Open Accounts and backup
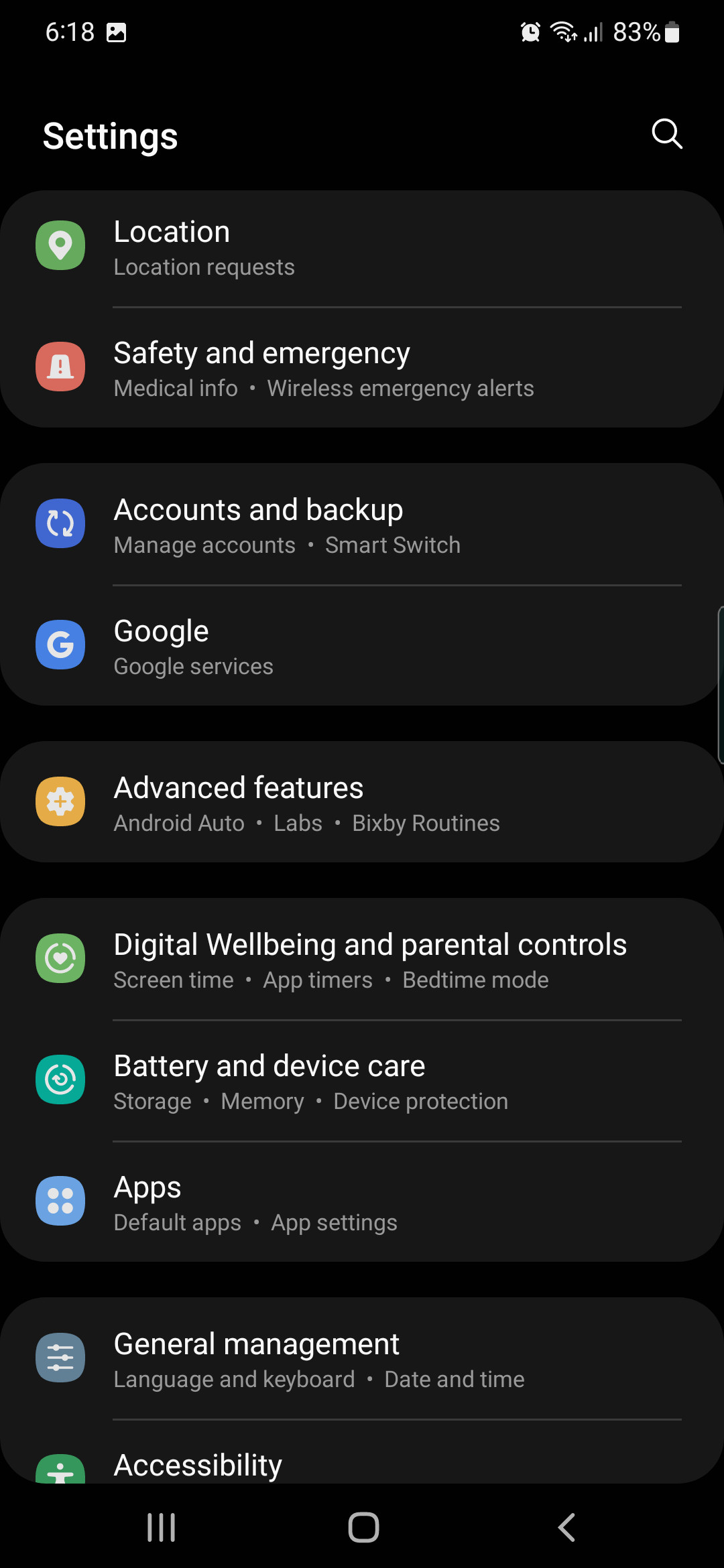 (x=362, y=525)
